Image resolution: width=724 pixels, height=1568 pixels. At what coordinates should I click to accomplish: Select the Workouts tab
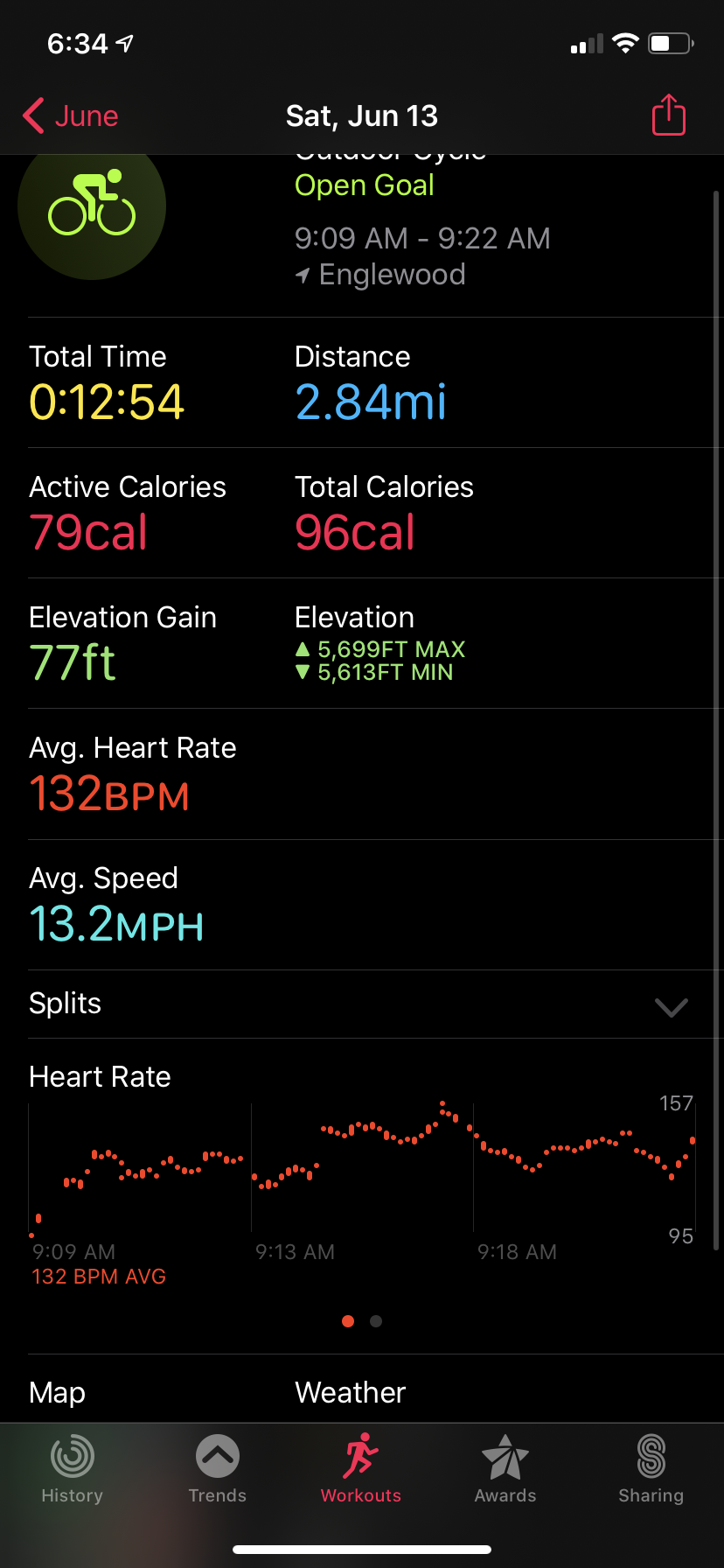361,1469
